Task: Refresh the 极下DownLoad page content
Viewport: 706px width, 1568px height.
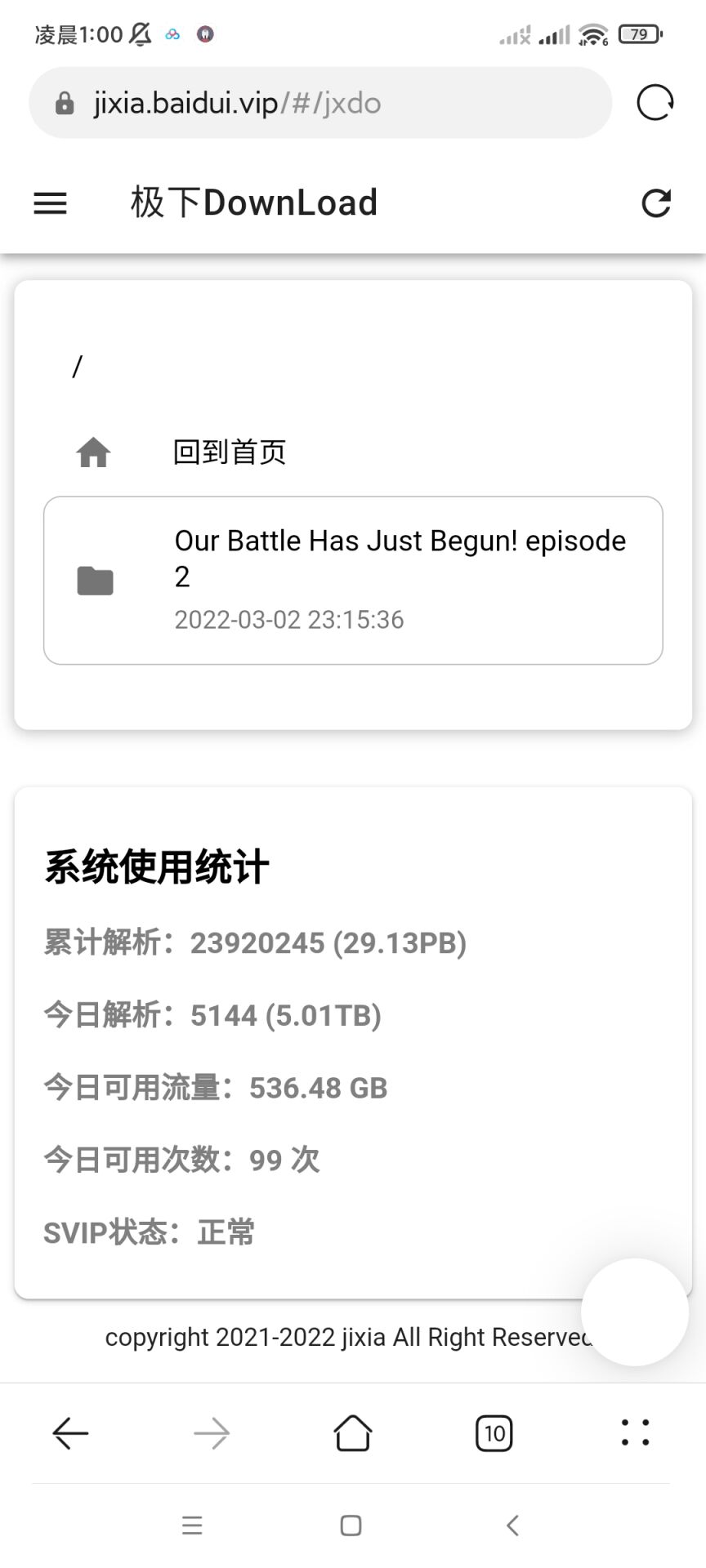Action: point(655,203)
